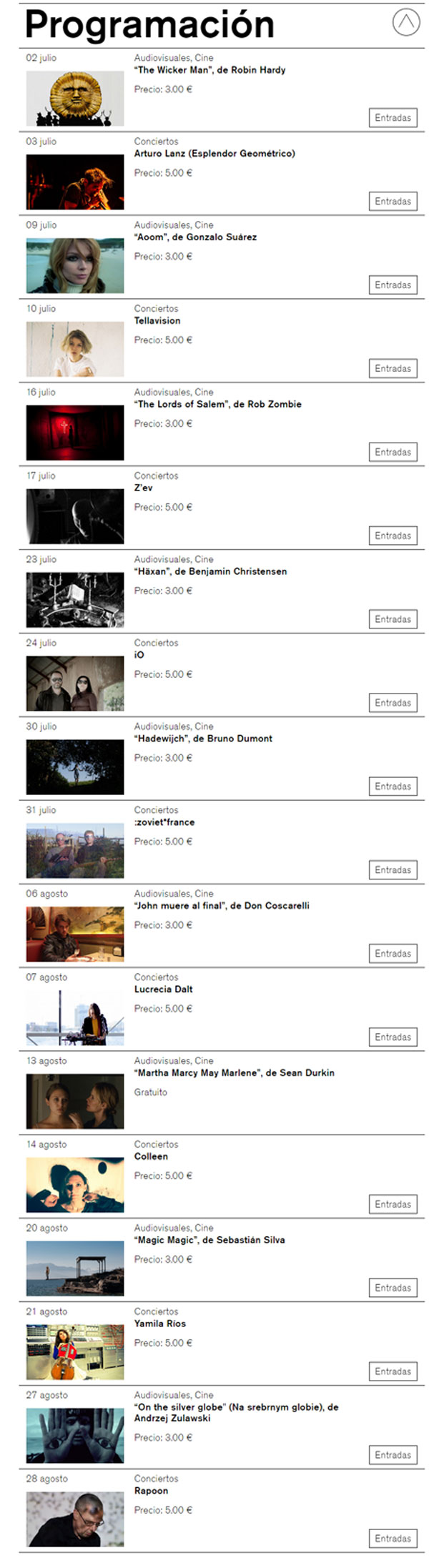The width and height of the screenshot is (429, 1568).
Task: Buy Entradas for Rapoon concert
Action: tap(393, 1539)
